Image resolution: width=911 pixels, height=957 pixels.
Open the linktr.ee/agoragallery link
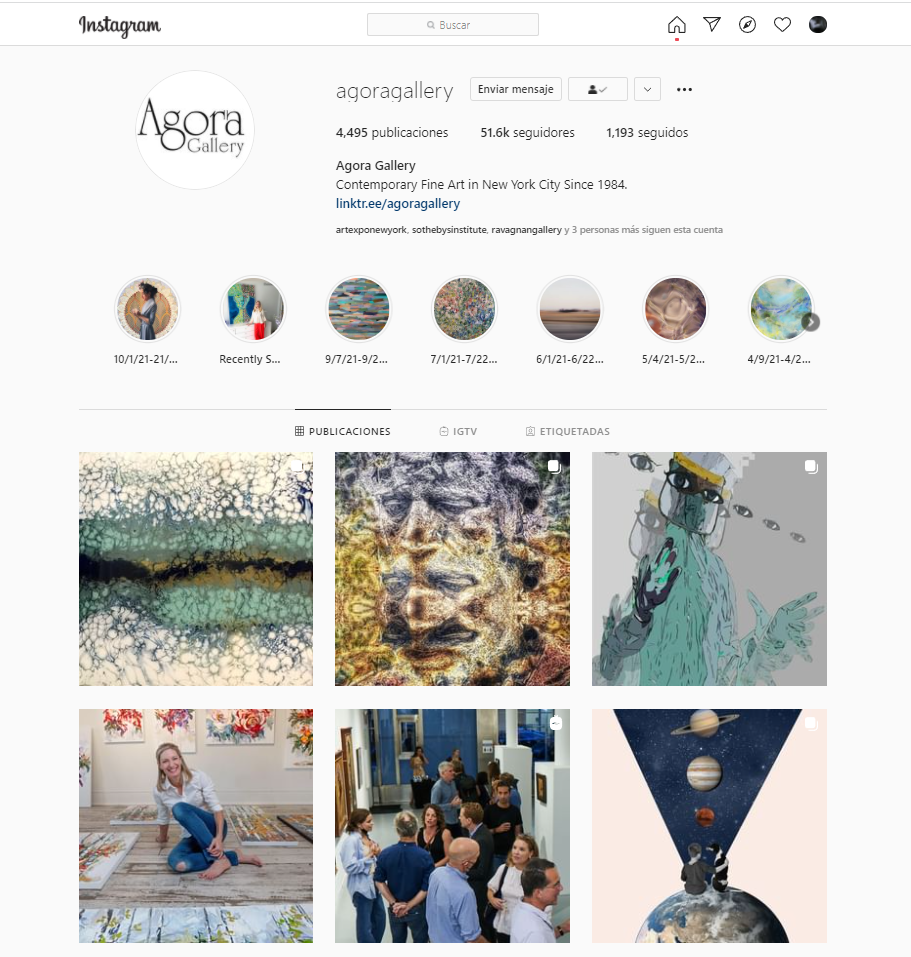pyautogui.click(x=398, y=203)
